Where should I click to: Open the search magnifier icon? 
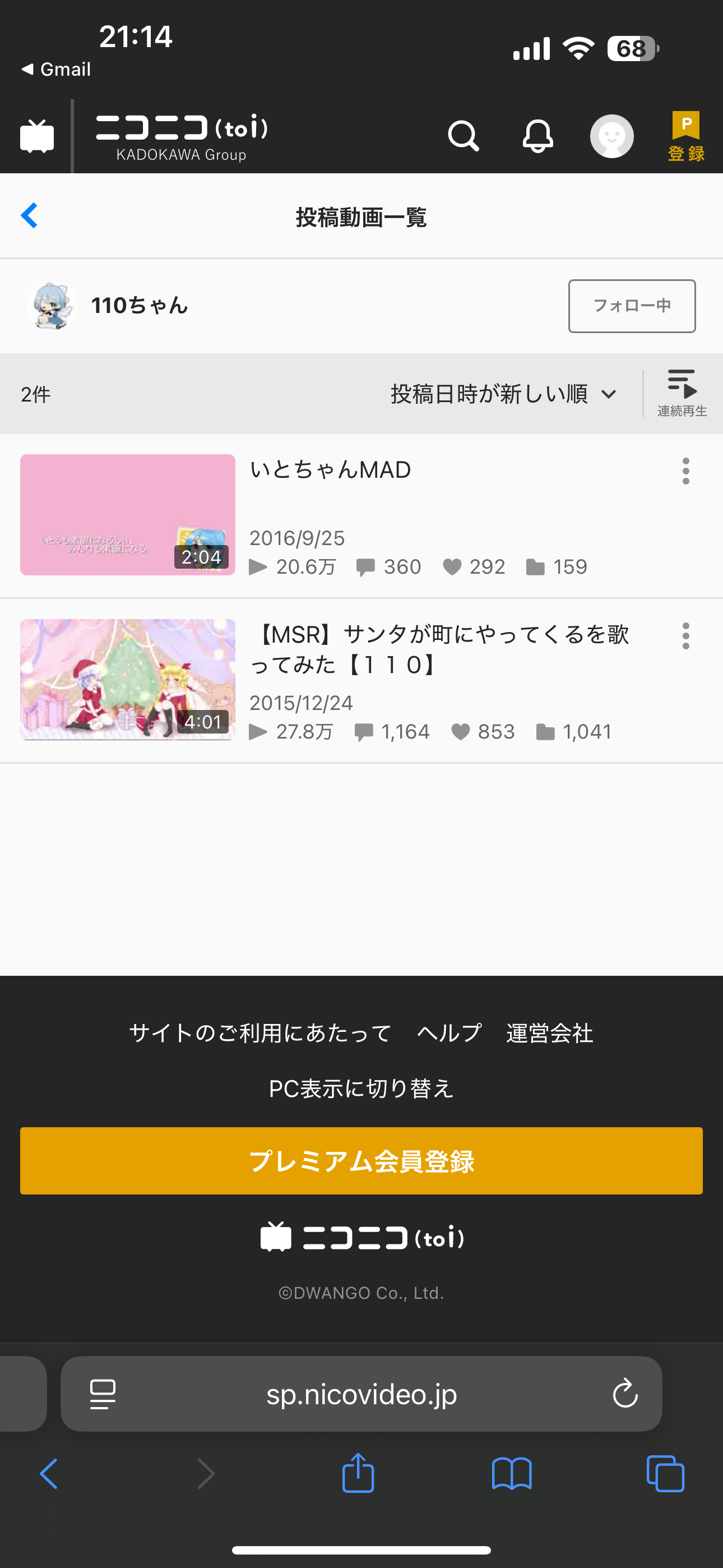[463, 136]
